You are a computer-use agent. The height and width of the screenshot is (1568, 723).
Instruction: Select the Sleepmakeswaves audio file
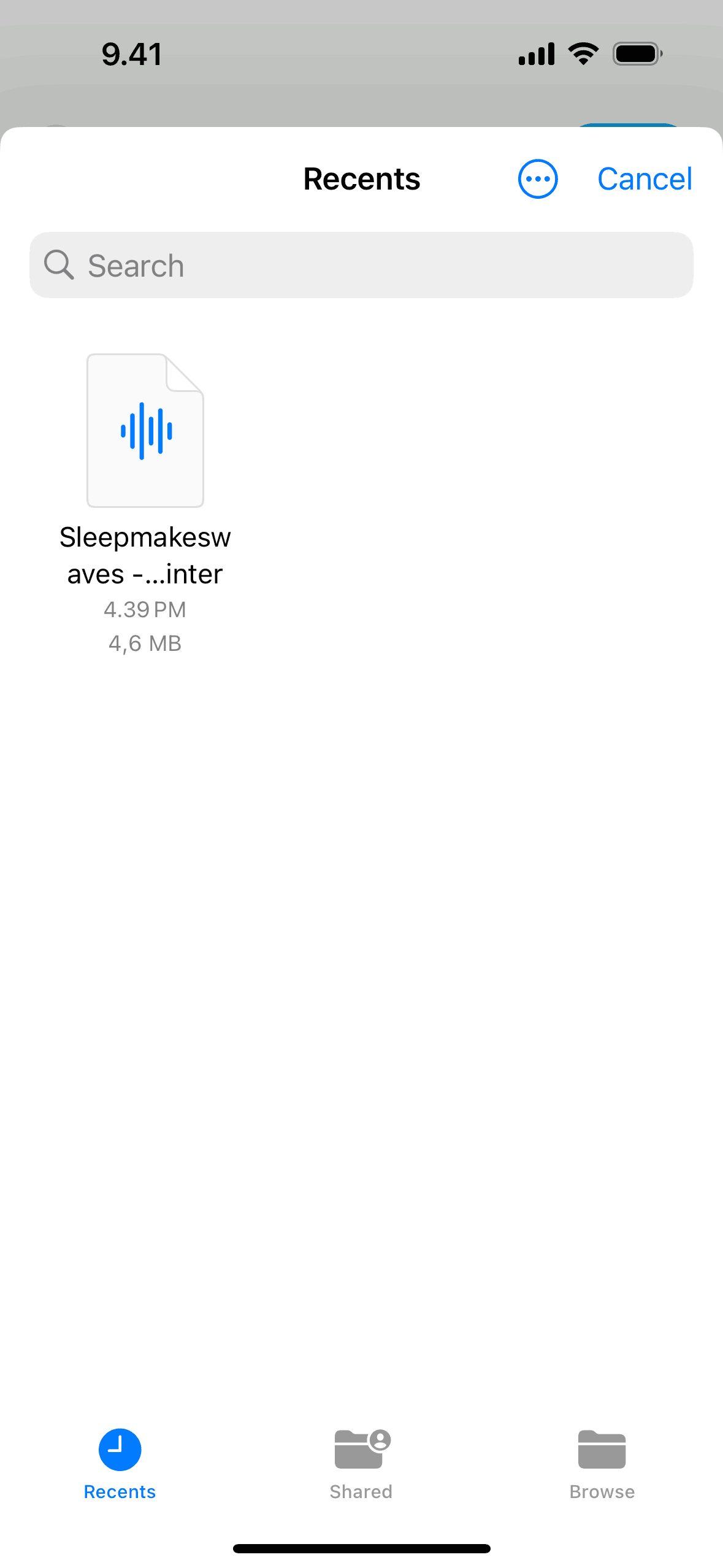pyautogui.click(x=145, y=431)
